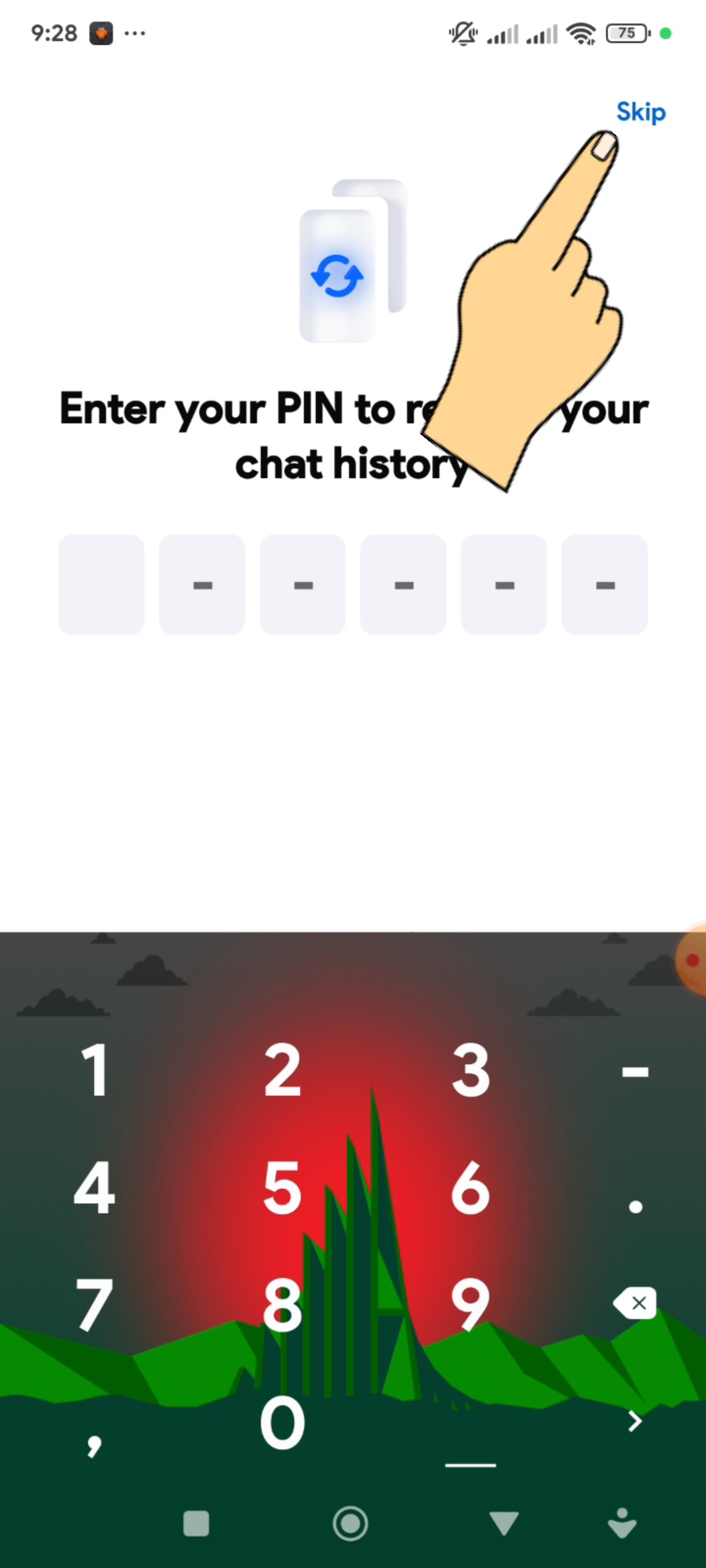Viewport: 706px width, 1568px height.
Task: Enter digit 5 on the keypad
Action: 282,1188
